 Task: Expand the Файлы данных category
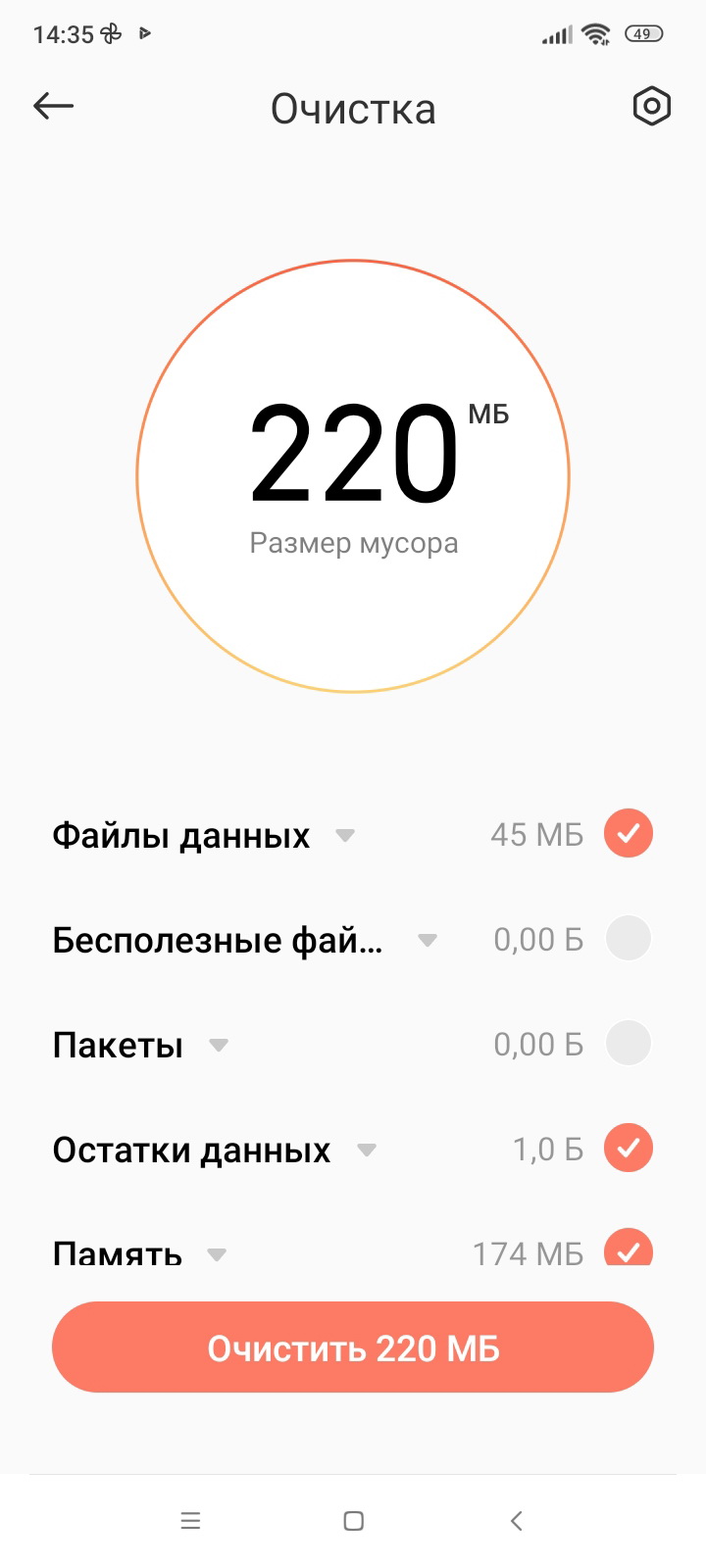345,836
